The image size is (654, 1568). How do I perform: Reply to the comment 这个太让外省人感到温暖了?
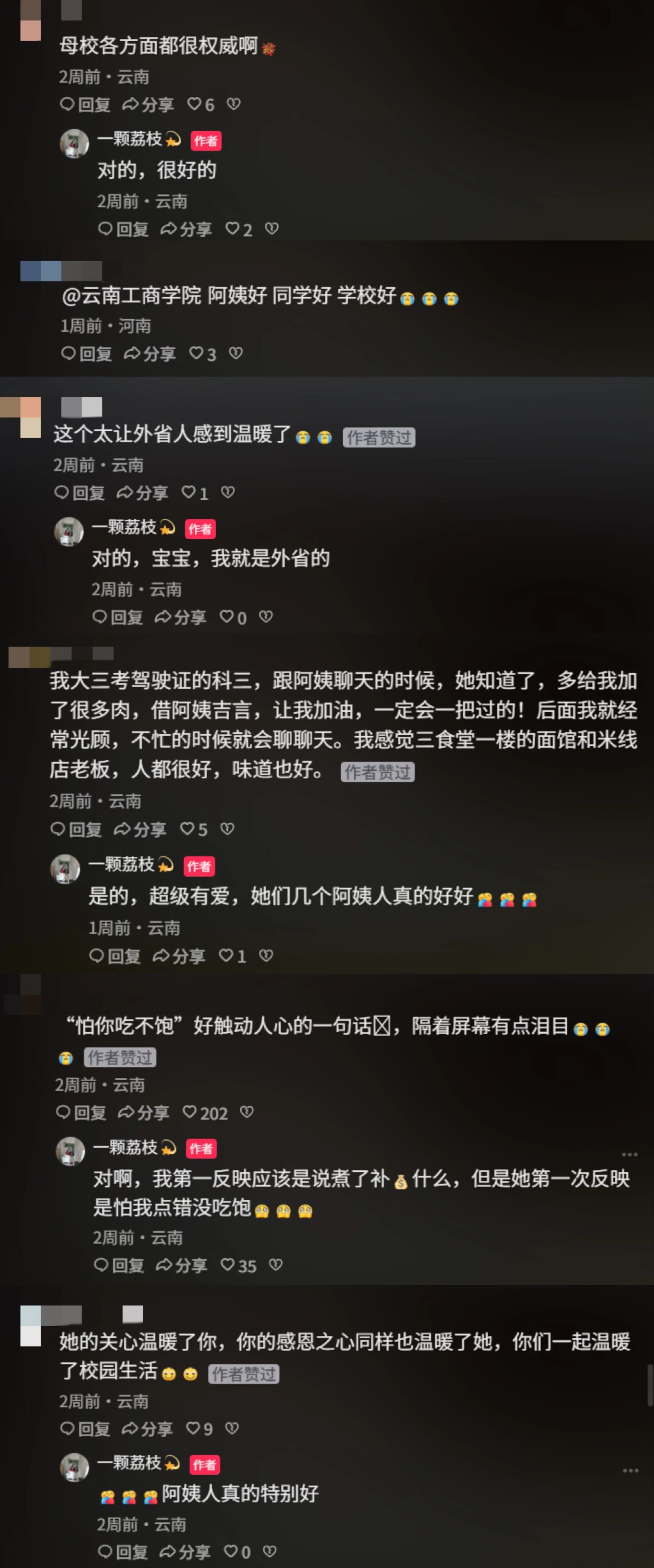click(80, 492)
